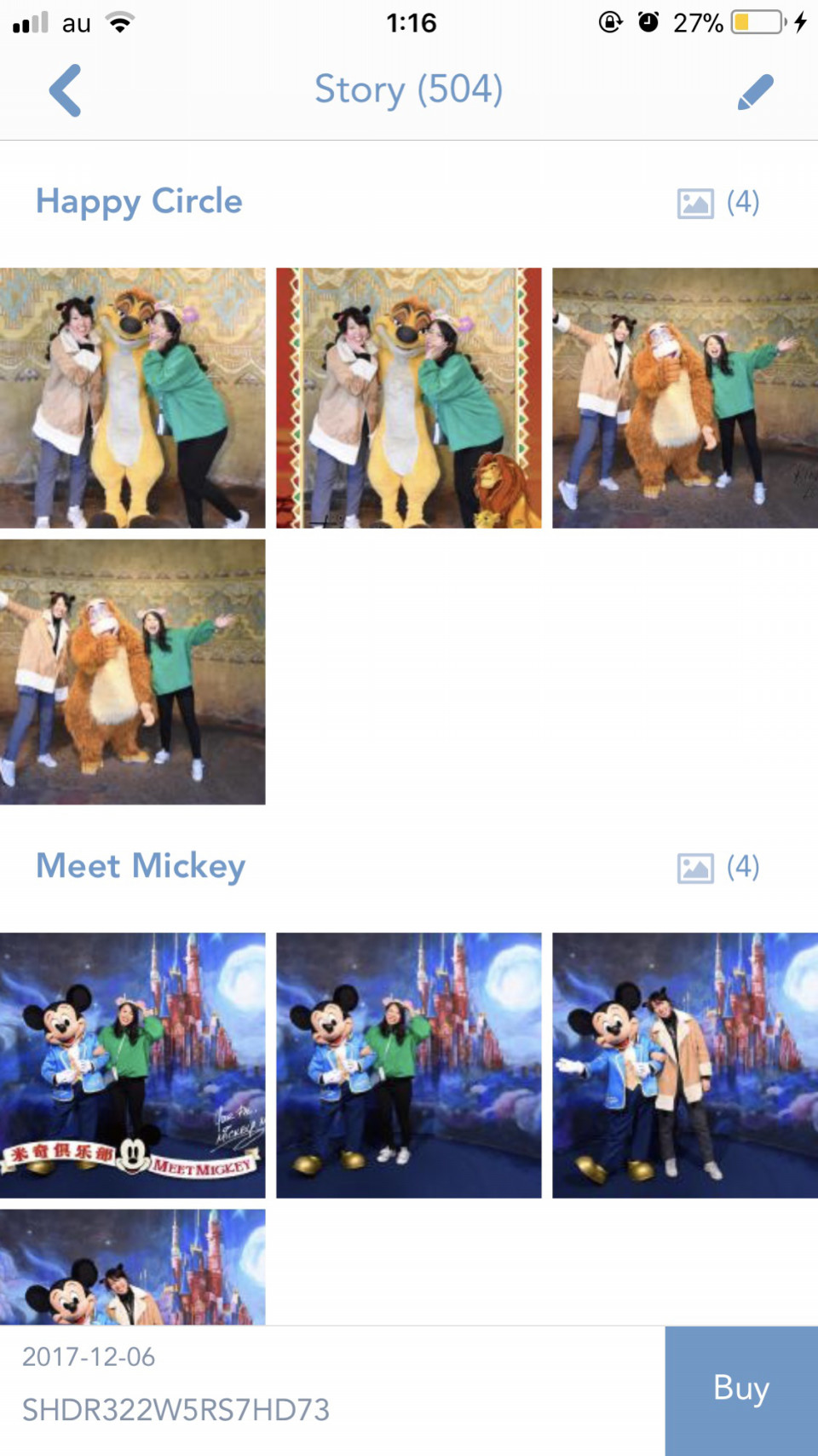Tap the Buy button

740,1390
